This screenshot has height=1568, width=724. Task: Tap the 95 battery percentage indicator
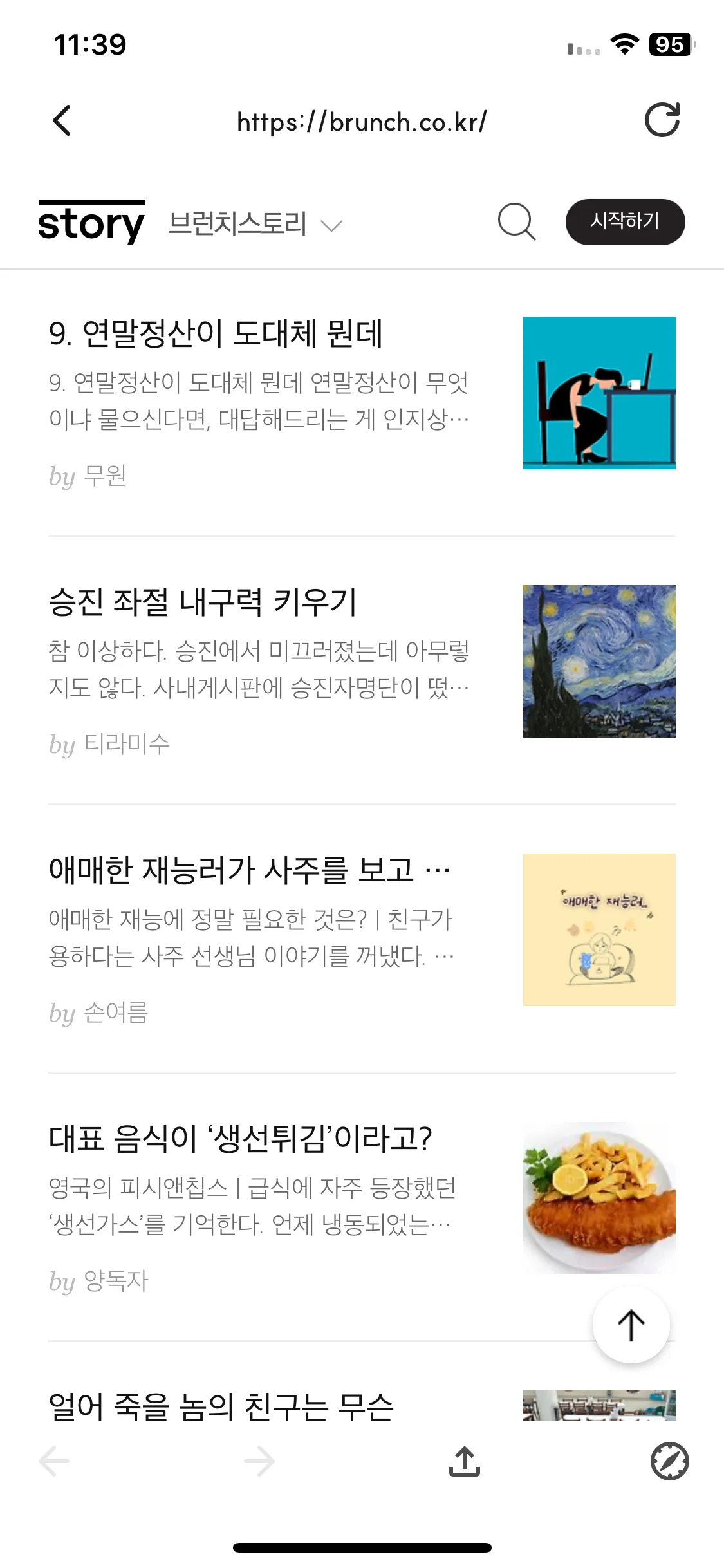[669, 45]
